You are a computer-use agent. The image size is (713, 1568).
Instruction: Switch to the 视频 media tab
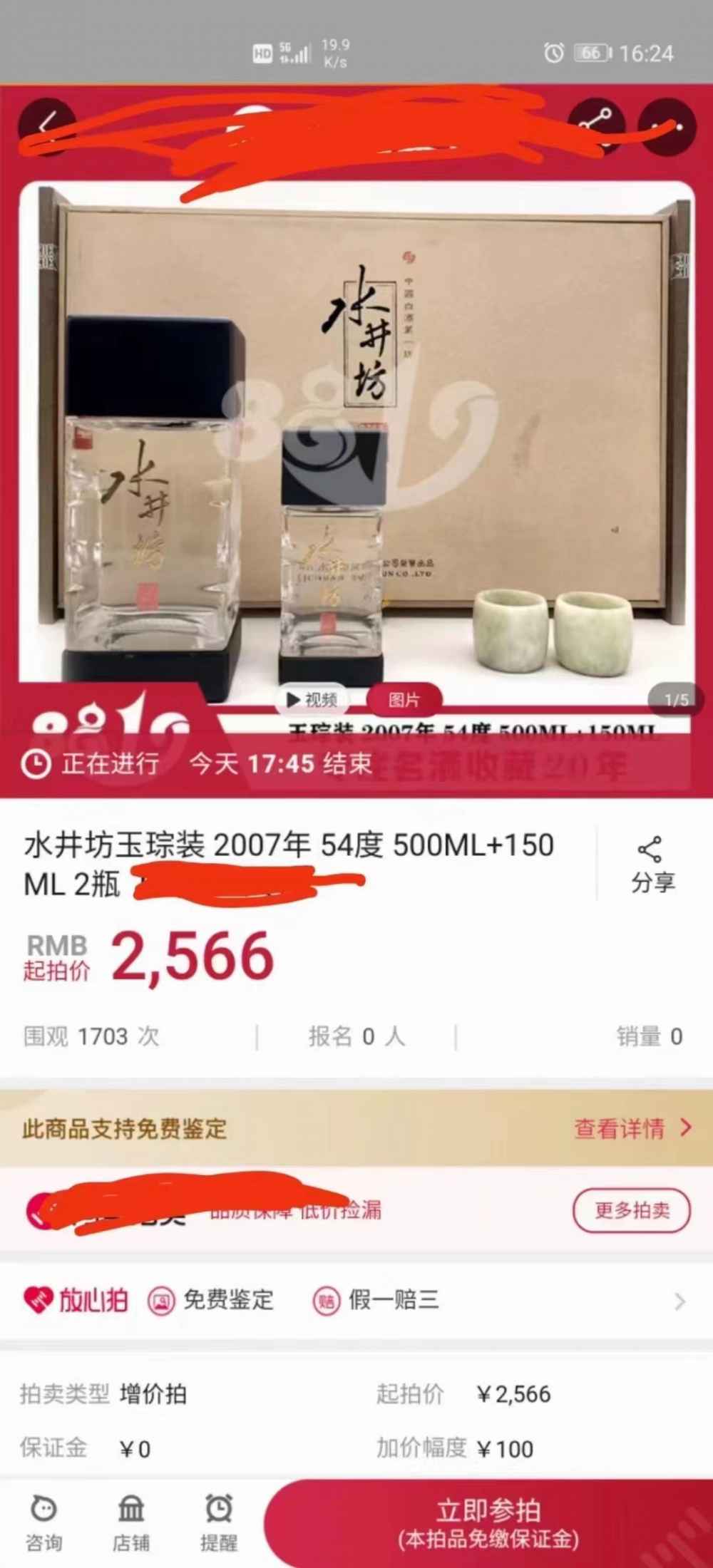(312, 700)
